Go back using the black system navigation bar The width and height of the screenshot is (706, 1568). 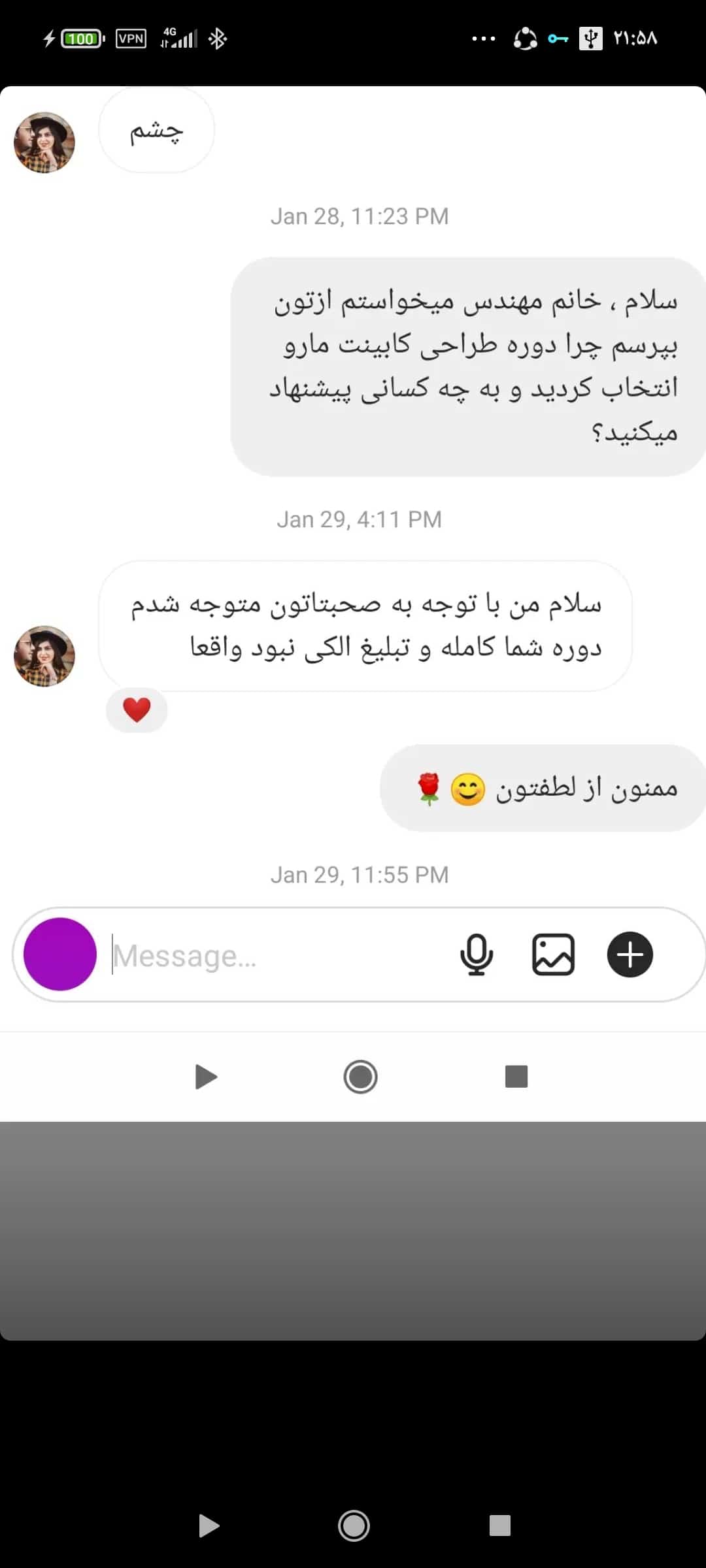pyautogui.click(x=208, y=1526)
